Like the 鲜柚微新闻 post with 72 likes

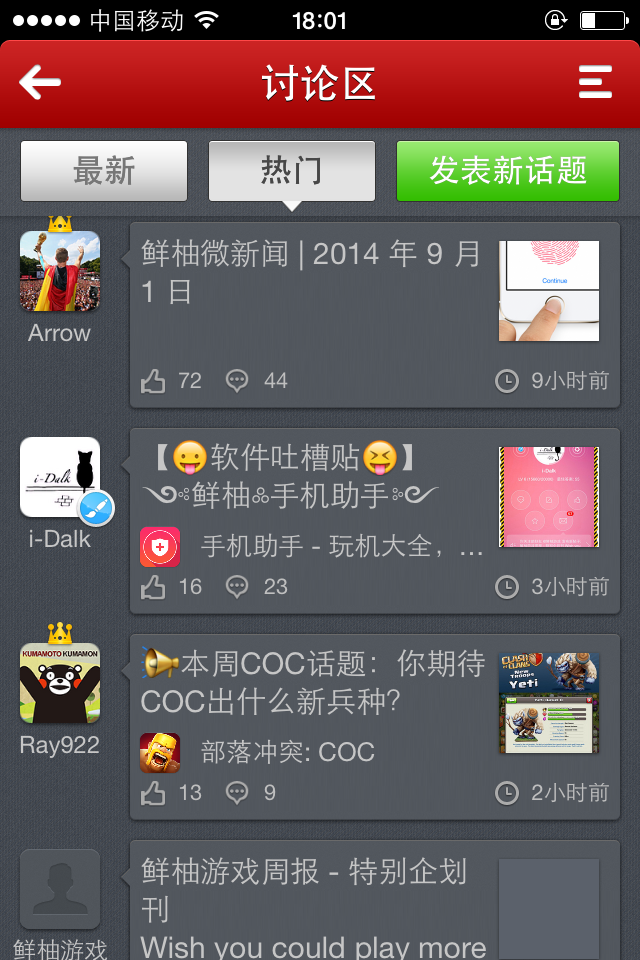click(x=154, y=381)
